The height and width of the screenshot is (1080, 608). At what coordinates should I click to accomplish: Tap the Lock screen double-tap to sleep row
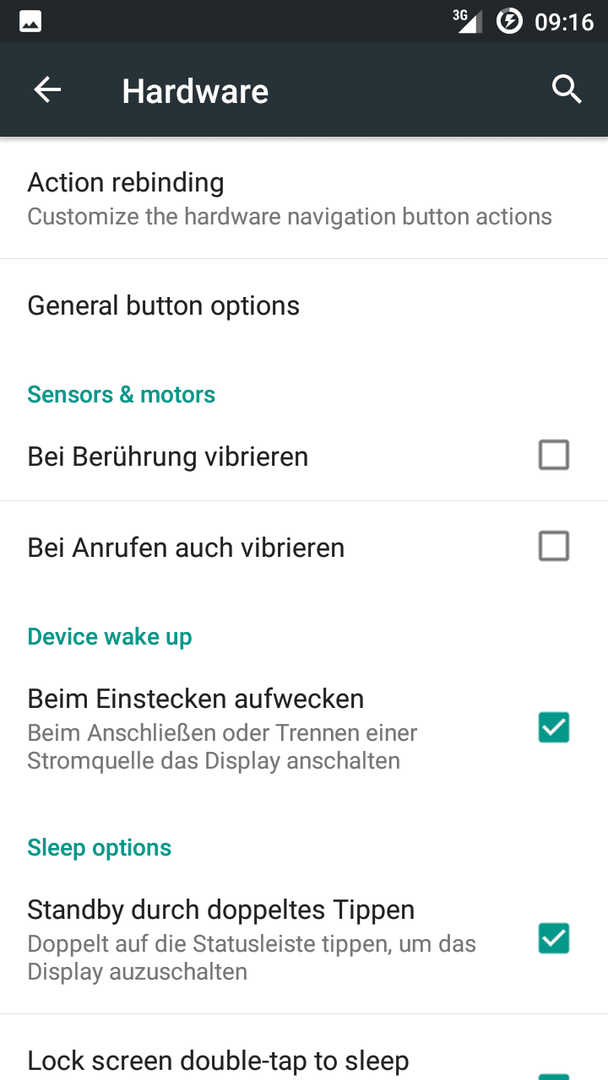point(304,1047)
